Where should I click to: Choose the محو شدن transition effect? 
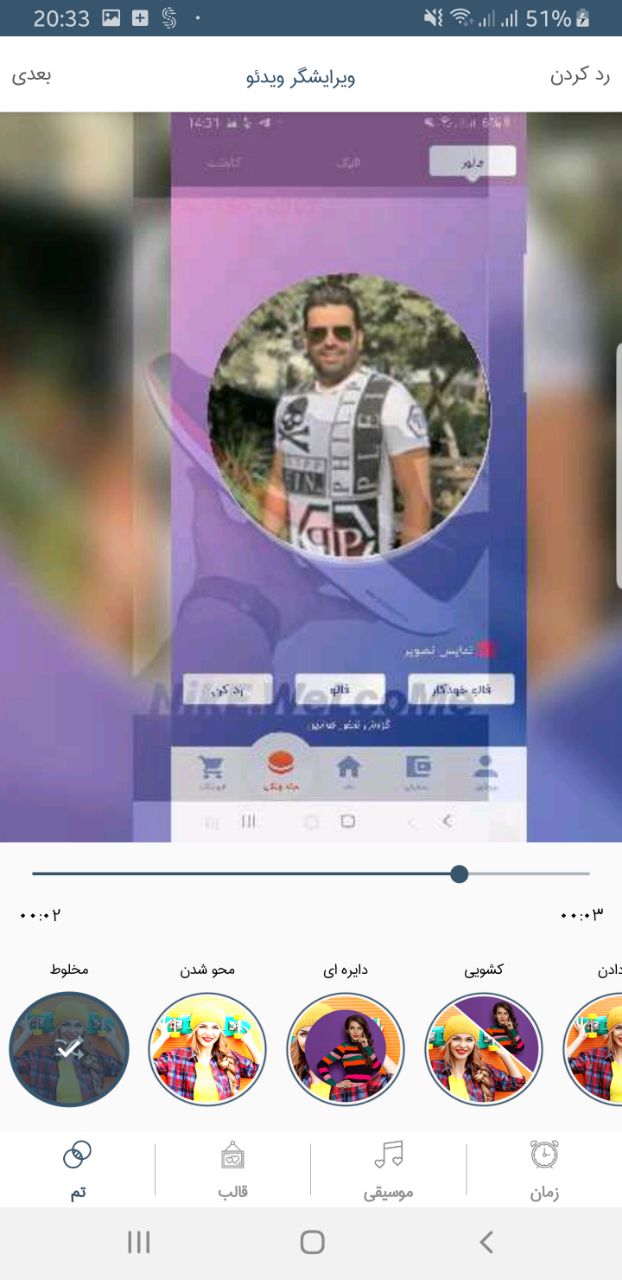207,1049
